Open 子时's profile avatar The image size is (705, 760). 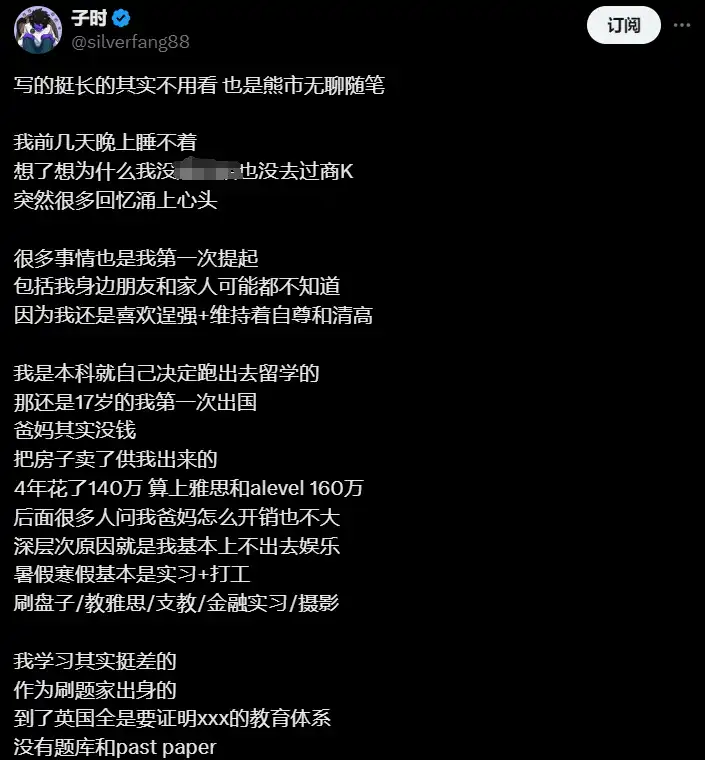[x=37, y=29]
